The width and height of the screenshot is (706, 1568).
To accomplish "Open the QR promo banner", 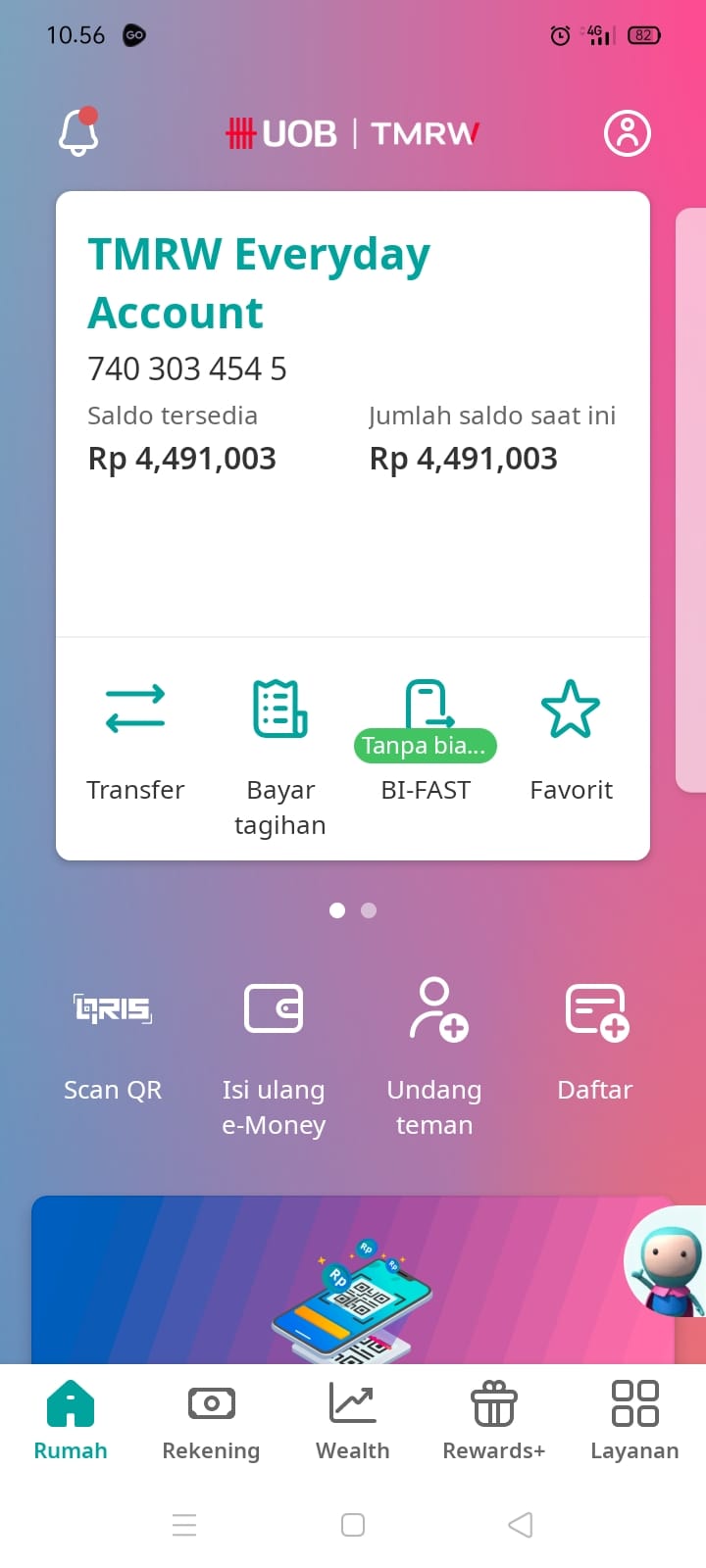I will coord(353,1280).
